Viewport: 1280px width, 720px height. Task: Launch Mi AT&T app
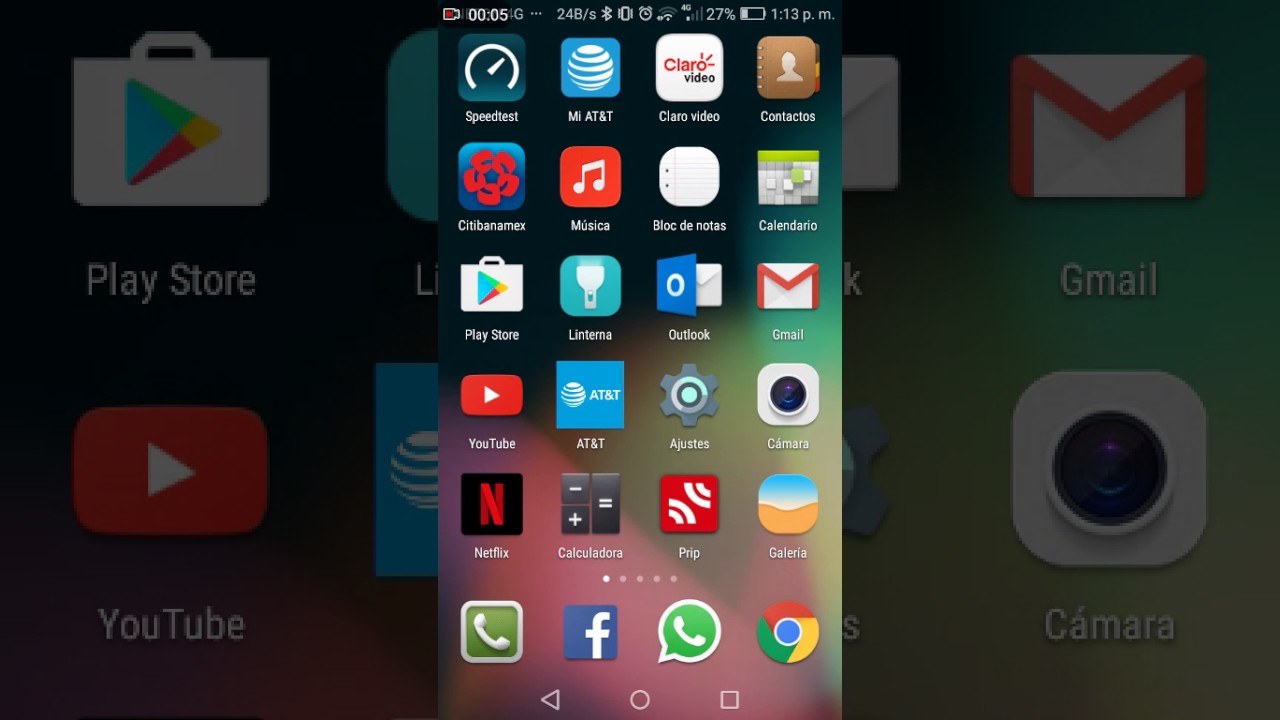tap(590, 68)
